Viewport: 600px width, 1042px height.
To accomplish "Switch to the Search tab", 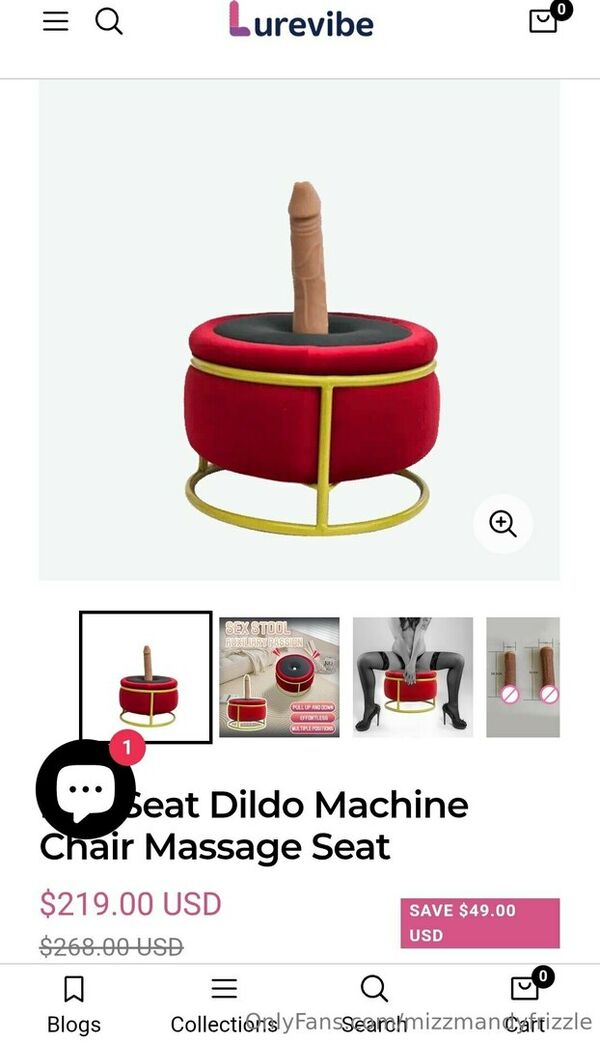I will pos(374,1004).
